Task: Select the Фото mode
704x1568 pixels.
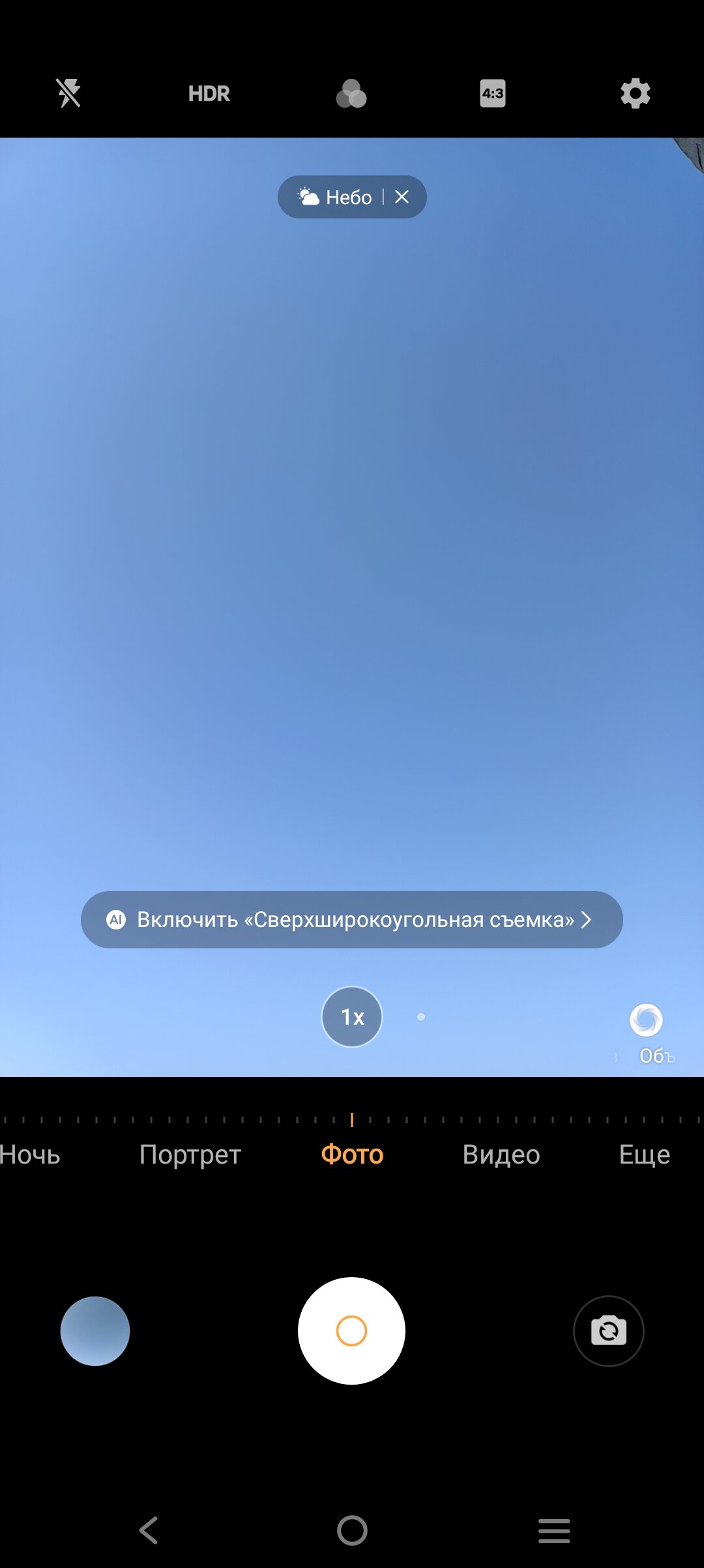Action: 352,1154
